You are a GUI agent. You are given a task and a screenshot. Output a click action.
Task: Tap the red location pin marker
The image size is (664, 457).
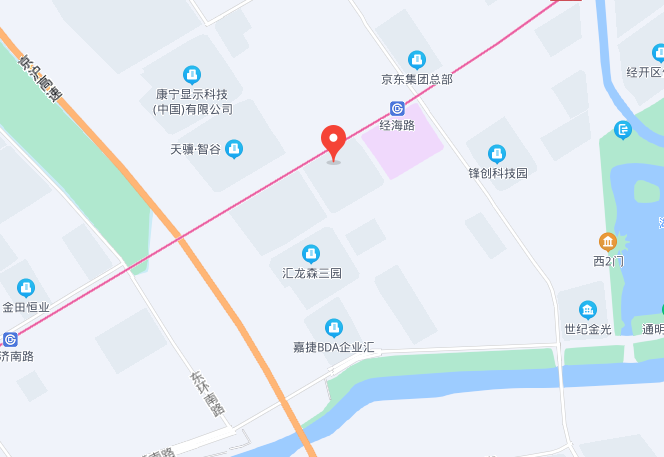[333, 142]
